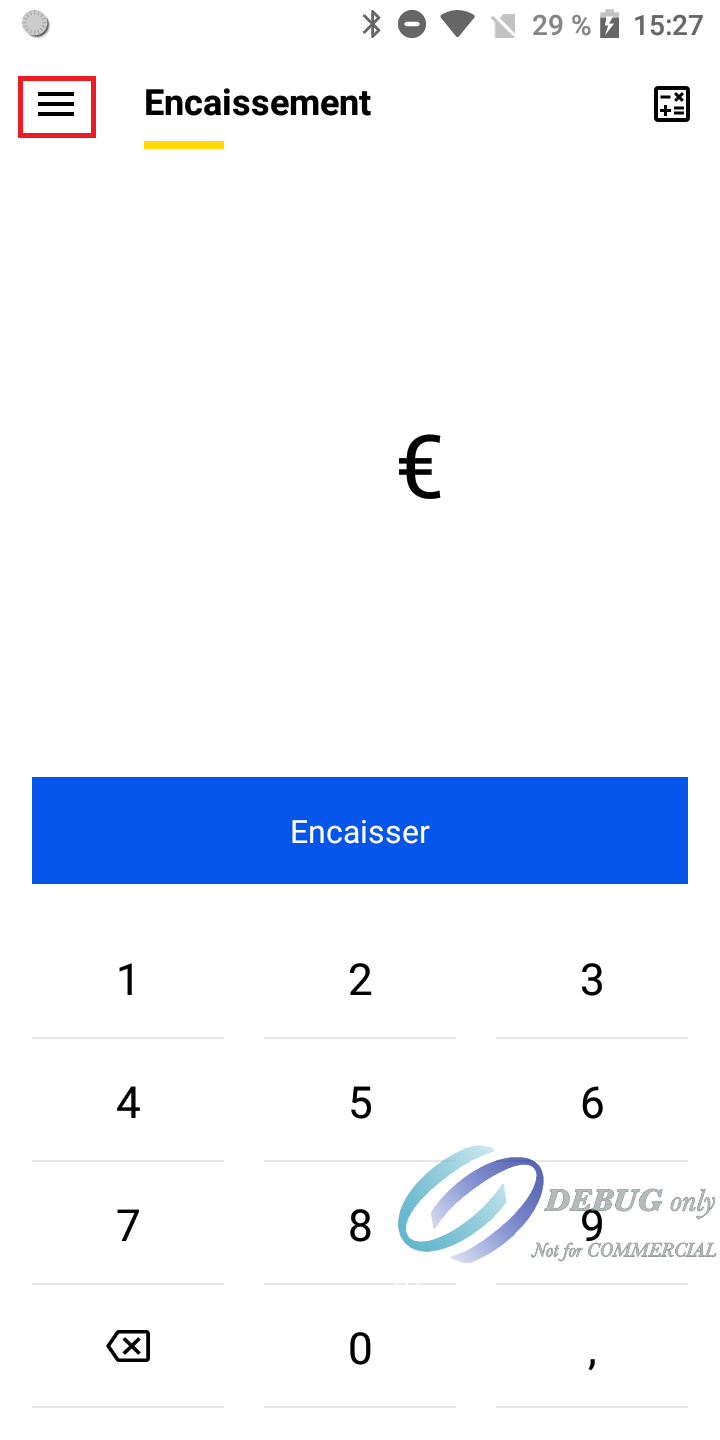Enter digit 3 on keypad
720x1440 pixels.
[x=592, y=980]
